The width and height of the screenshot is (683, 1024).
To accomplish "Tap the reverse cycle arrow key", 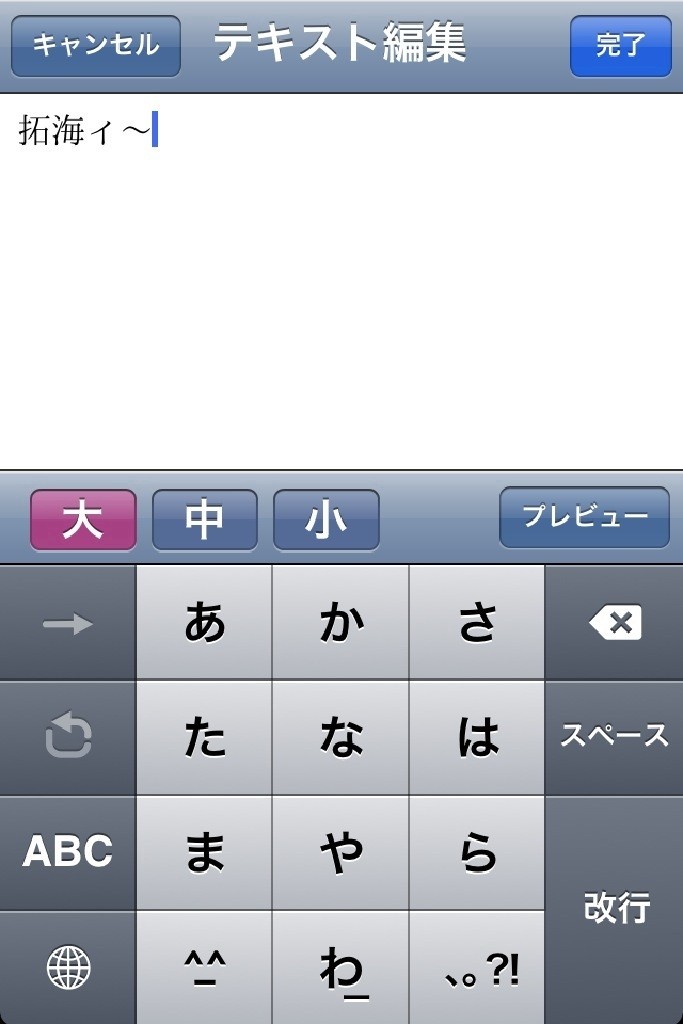I will coord(67,737).
